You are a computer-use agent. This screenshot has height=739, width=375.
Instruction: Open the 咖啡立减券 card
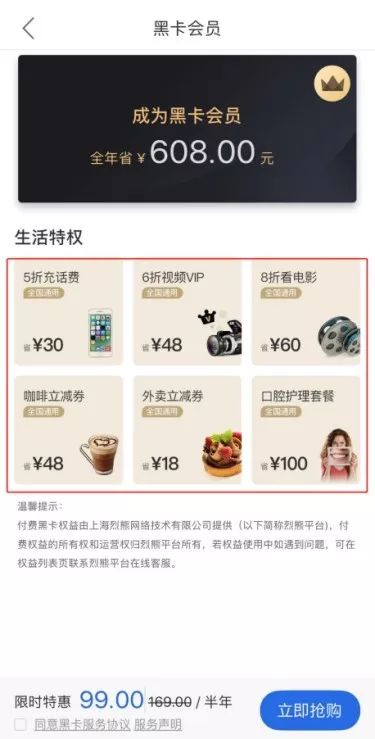pyautogui.click(x=69, y=430)
